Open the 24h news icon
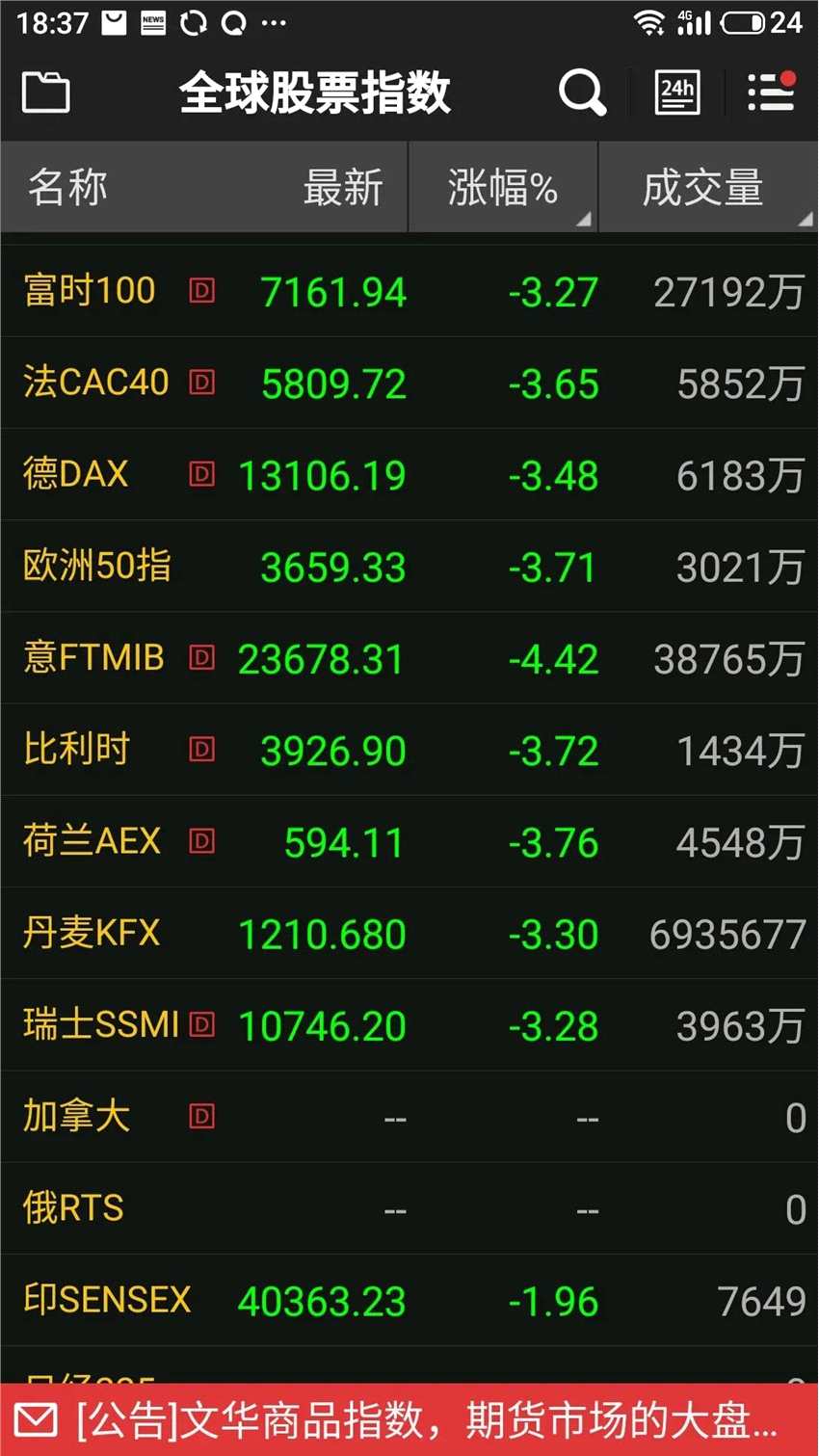This screenshot has width=819, height=1456. click(x=677, y=93)
